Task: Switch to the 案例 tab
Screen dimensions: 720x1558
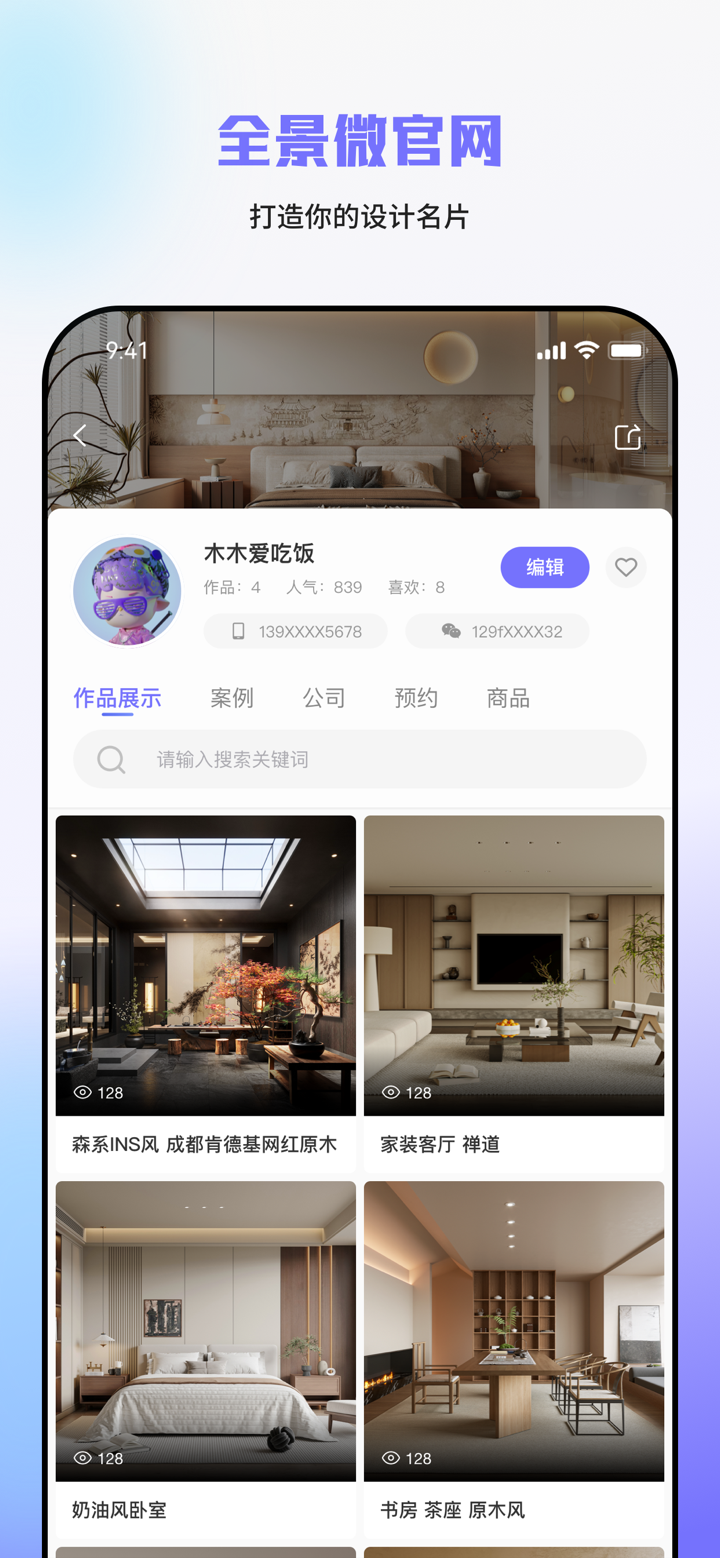Action: tap(231, 698)
